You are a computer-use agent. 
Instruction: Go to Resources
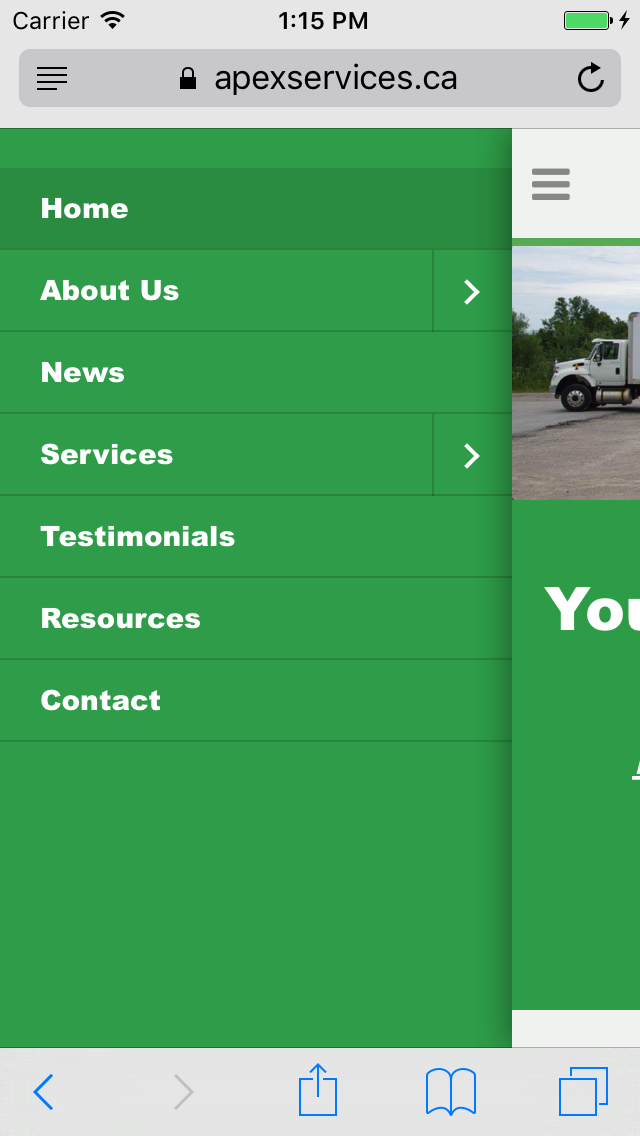tap(121, 619)
